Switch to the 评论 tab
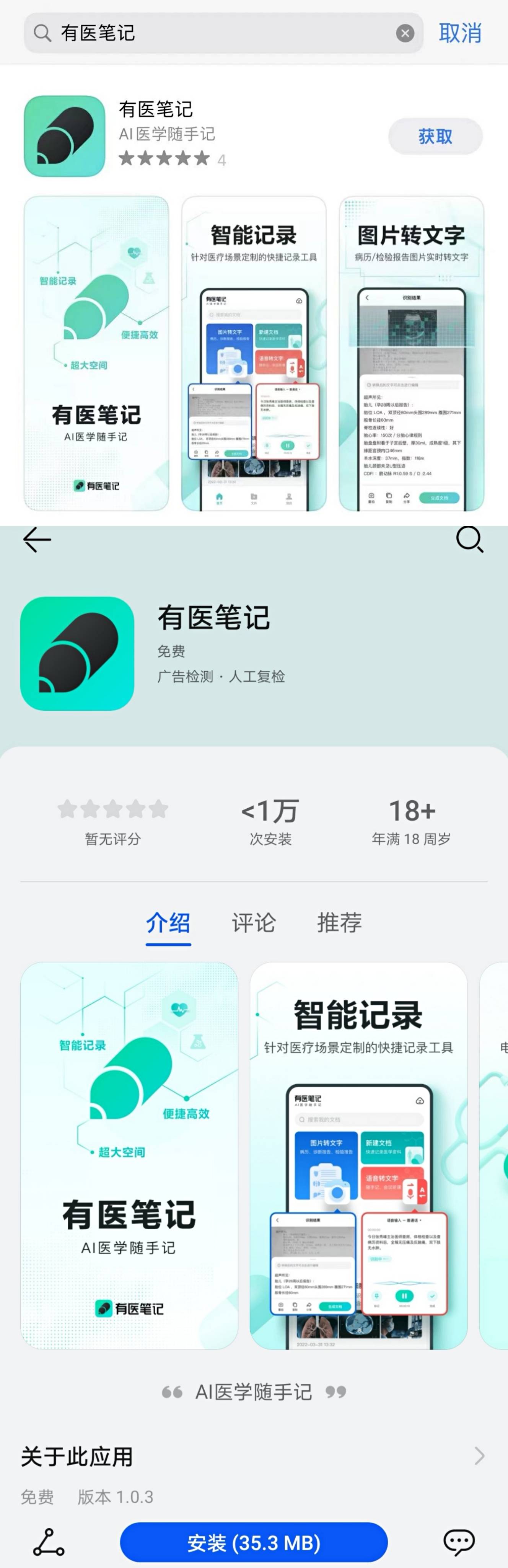Image resolution: width=508 pixels, height=1568 pixels. pos(254,923)
